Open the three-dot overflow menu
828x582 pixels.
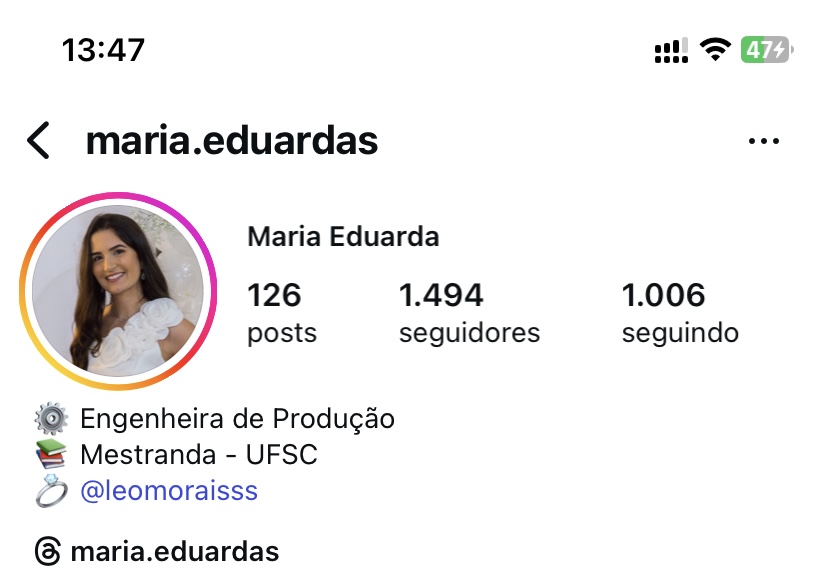tap(763, 141)
